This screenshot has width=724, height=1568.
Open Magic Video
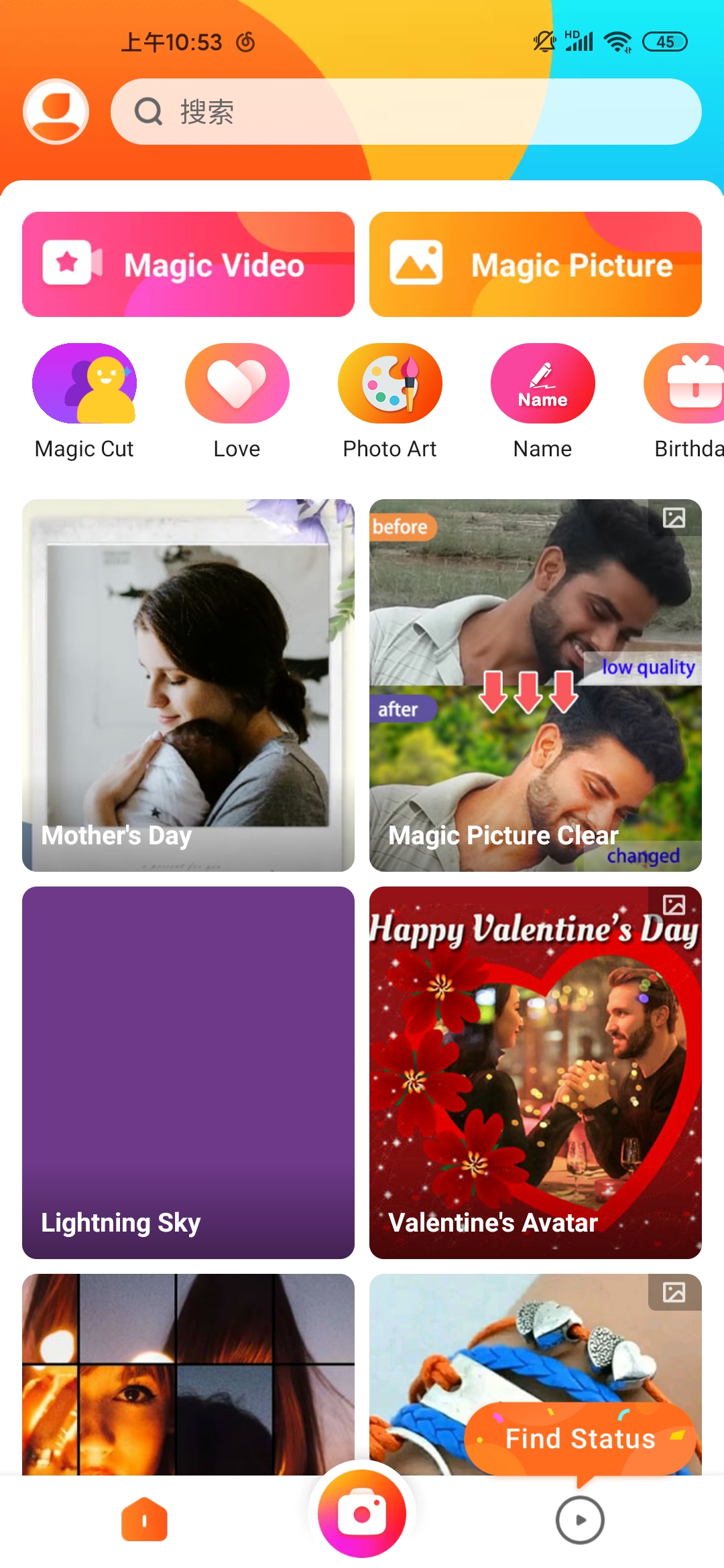[x=188, y=264]
